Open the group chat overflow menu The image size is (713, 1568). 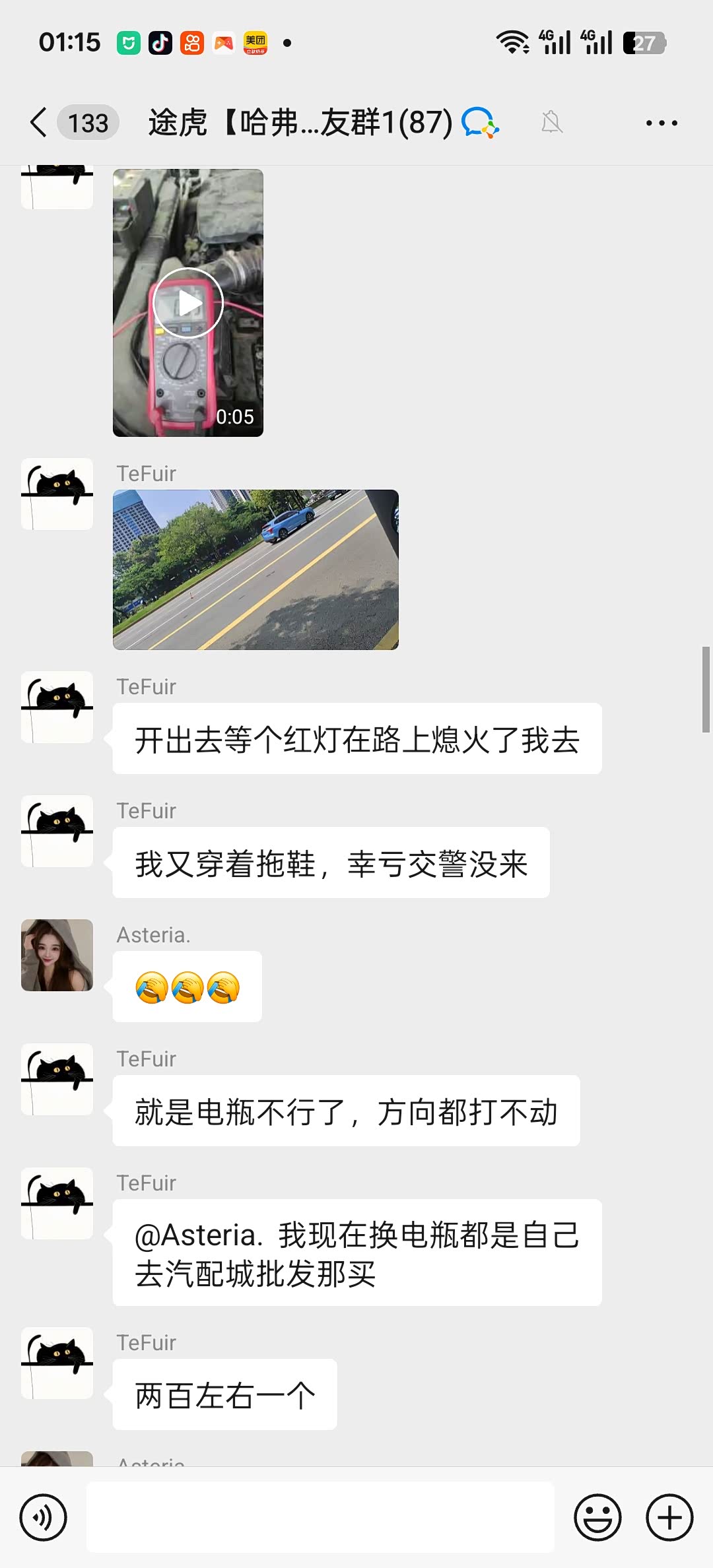(x=662, y=123)
